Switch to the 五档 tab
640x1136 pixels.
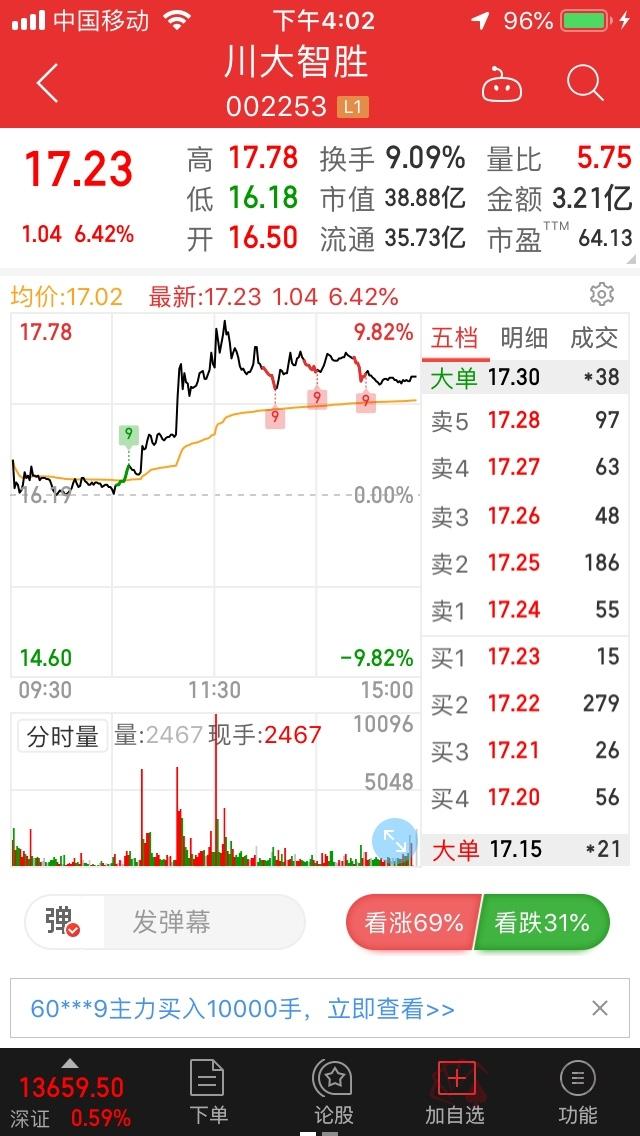coord(455,338)
